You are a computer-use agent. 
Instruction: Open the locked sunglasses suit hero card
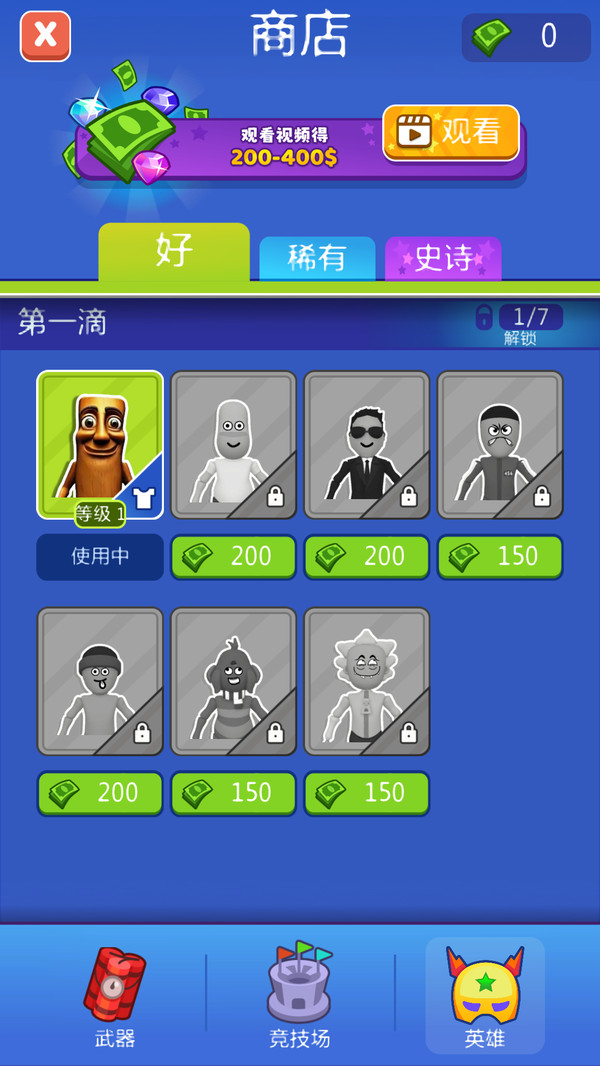tap(367, 445)
